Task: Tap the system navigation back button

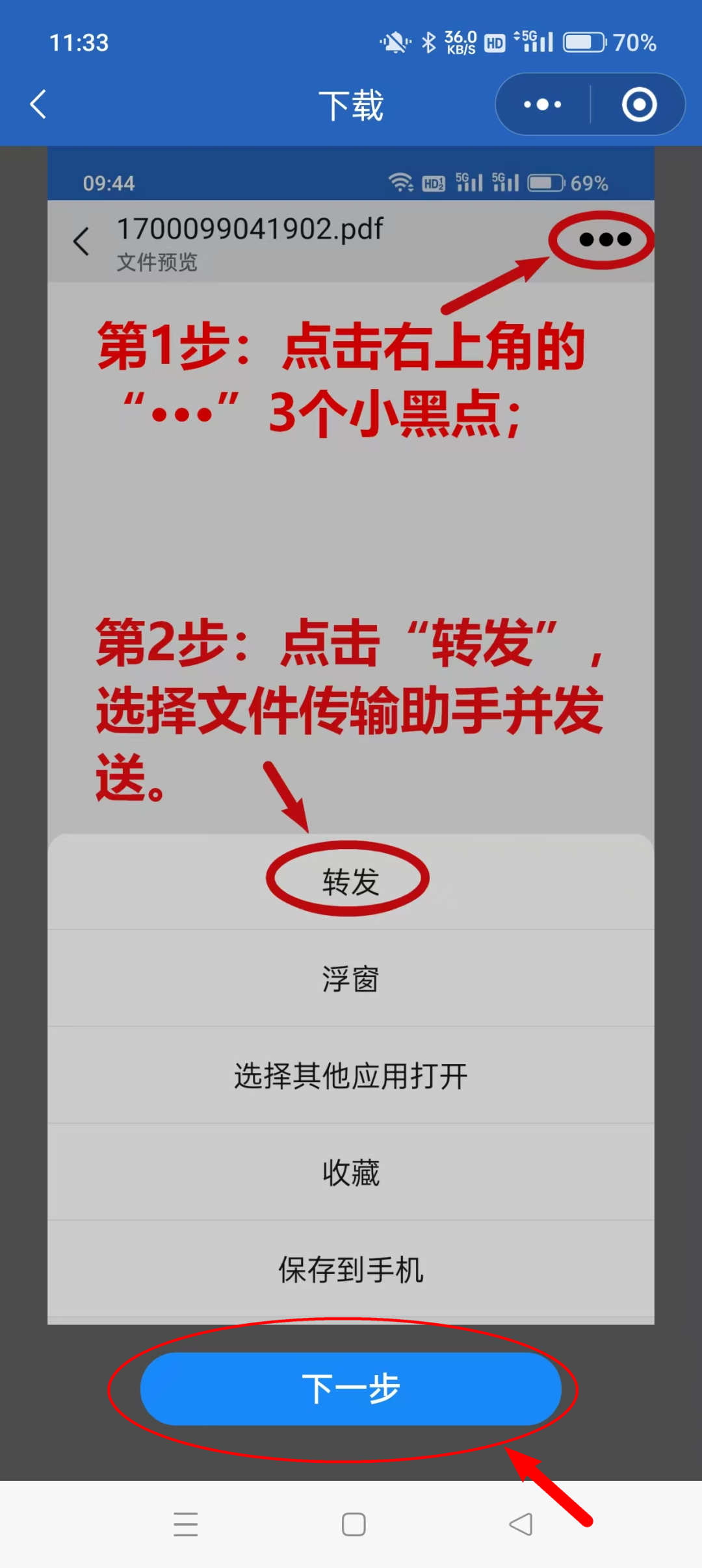Action: click(521, 1524)
